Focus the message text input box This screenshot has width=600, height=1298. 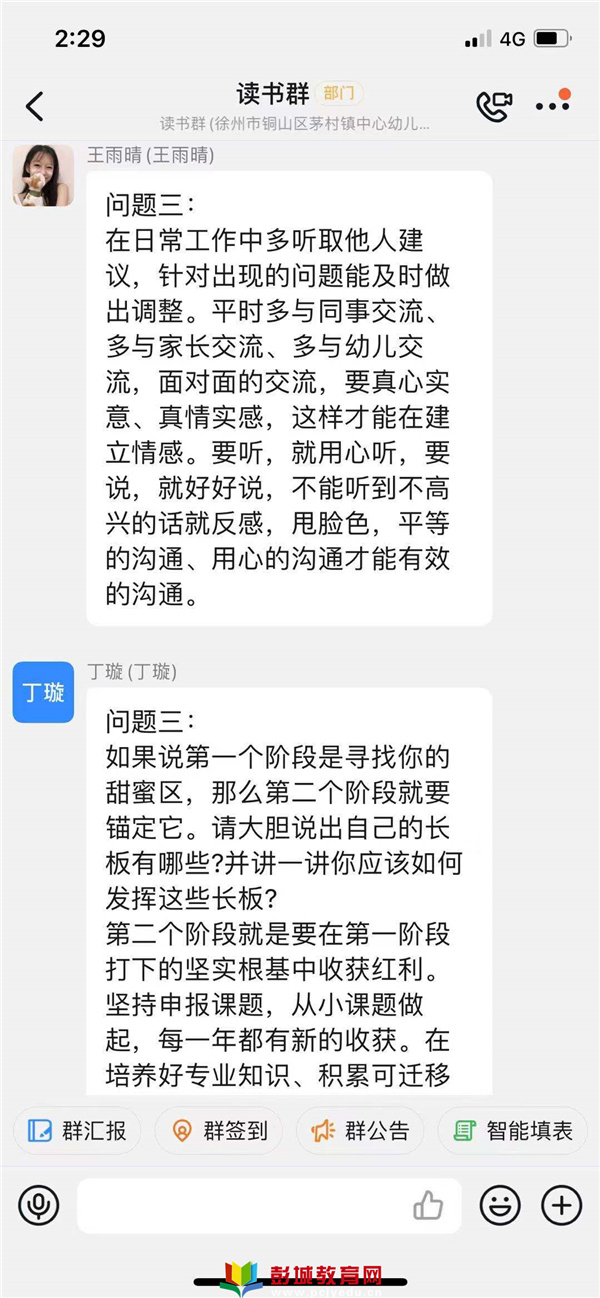click(269, 1205)
